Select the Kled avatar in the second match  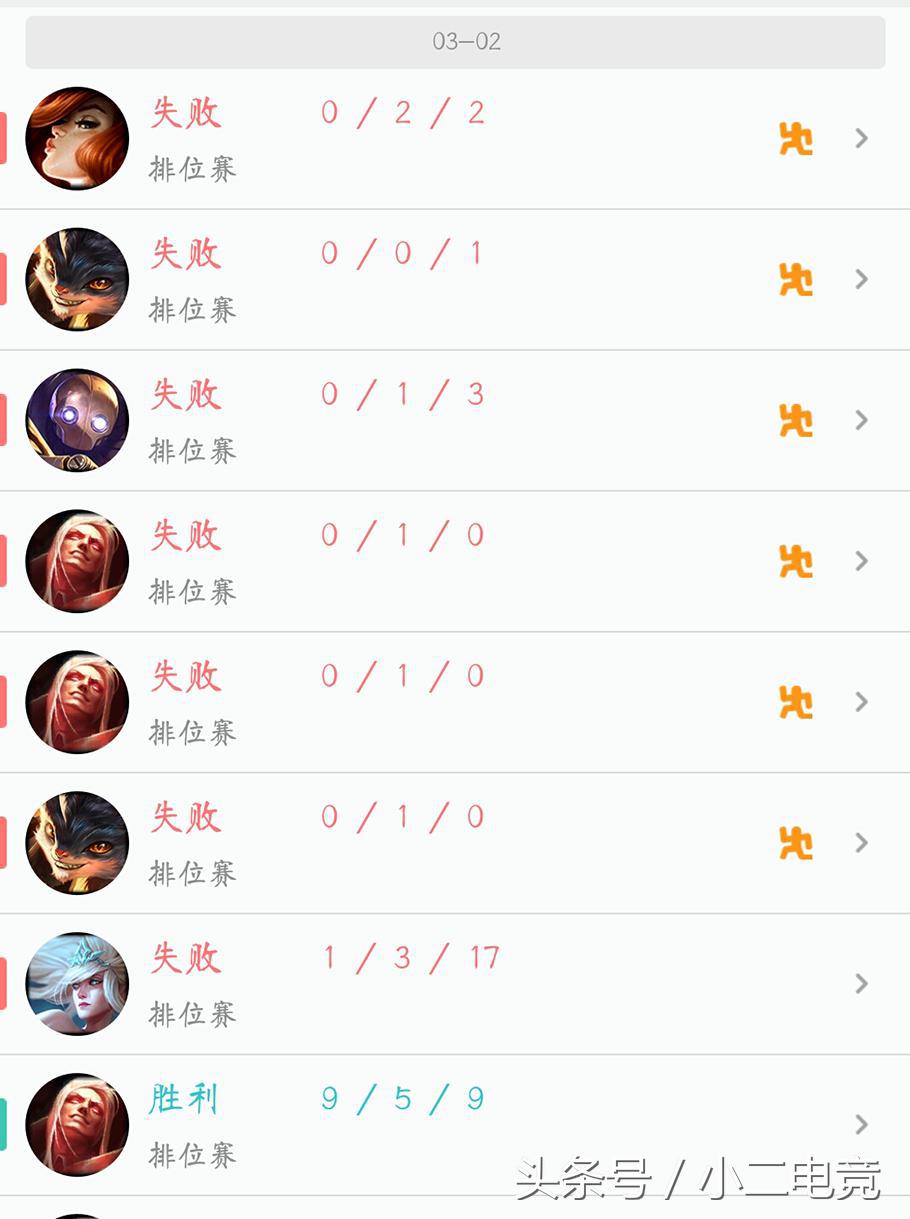[x=77, y=278]
